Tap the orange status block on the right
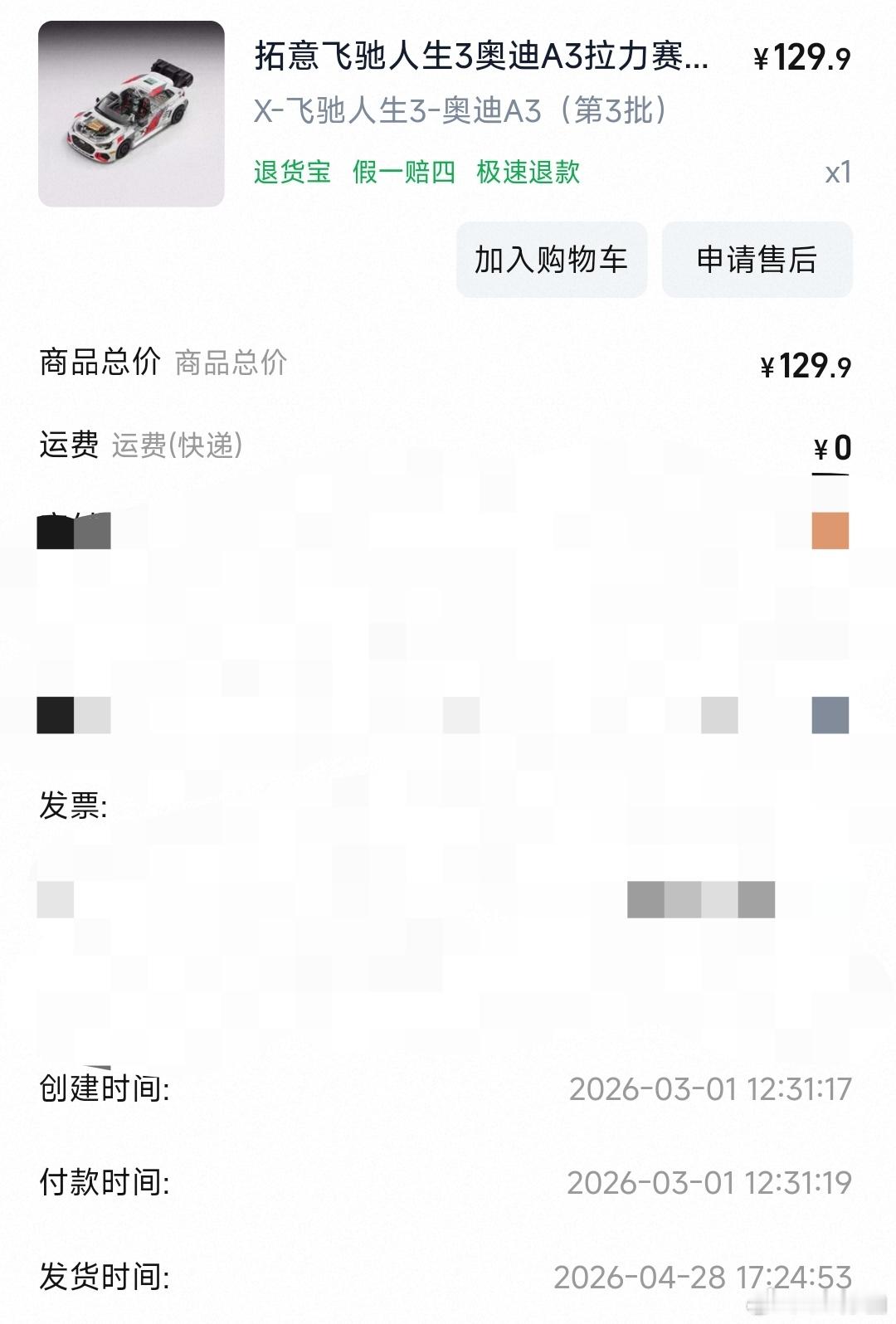This screenshot has height=1324, width=896. tap(830, 529)
